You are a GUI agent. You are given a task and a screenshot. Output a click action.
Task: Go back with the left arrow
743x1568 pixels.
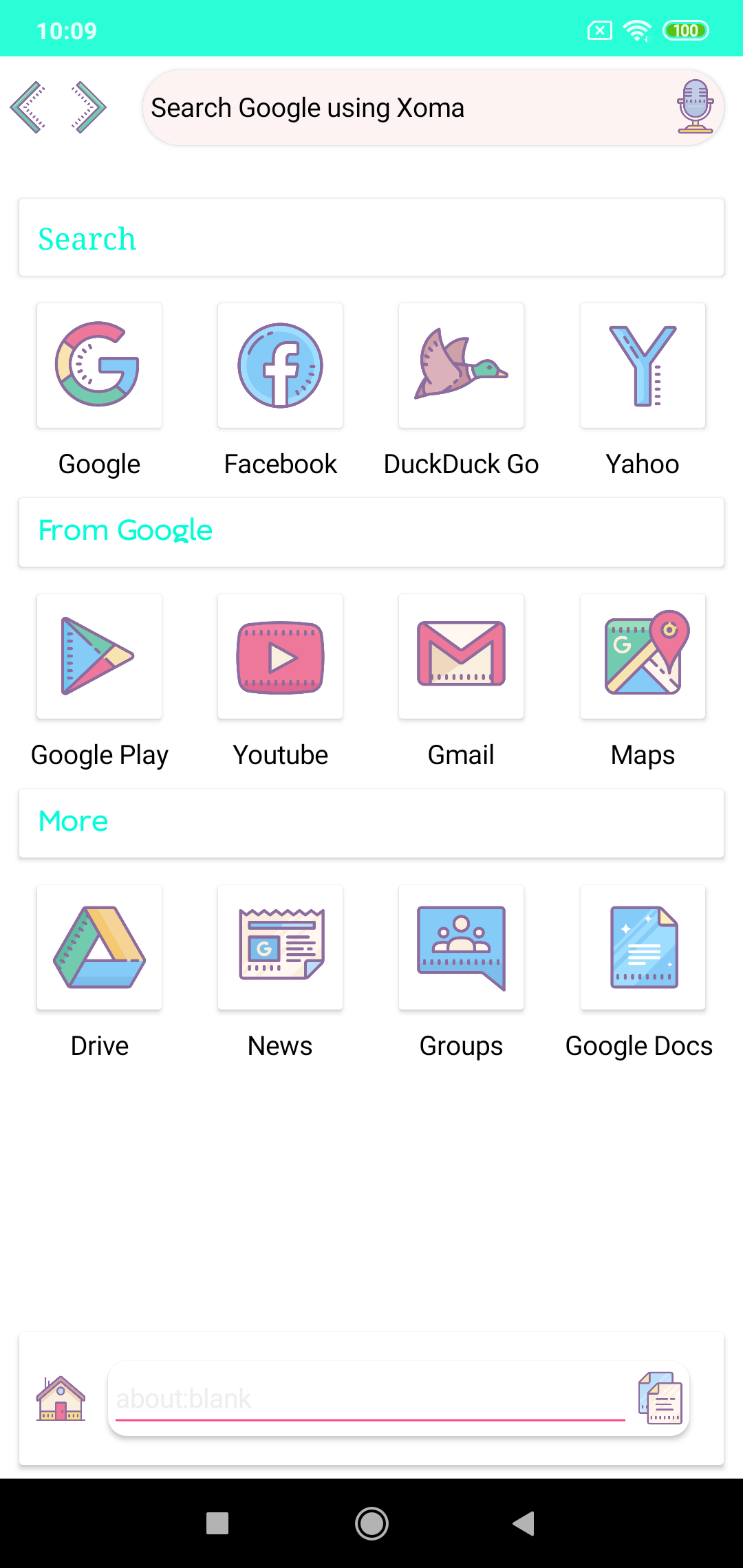tap(28, 107)
